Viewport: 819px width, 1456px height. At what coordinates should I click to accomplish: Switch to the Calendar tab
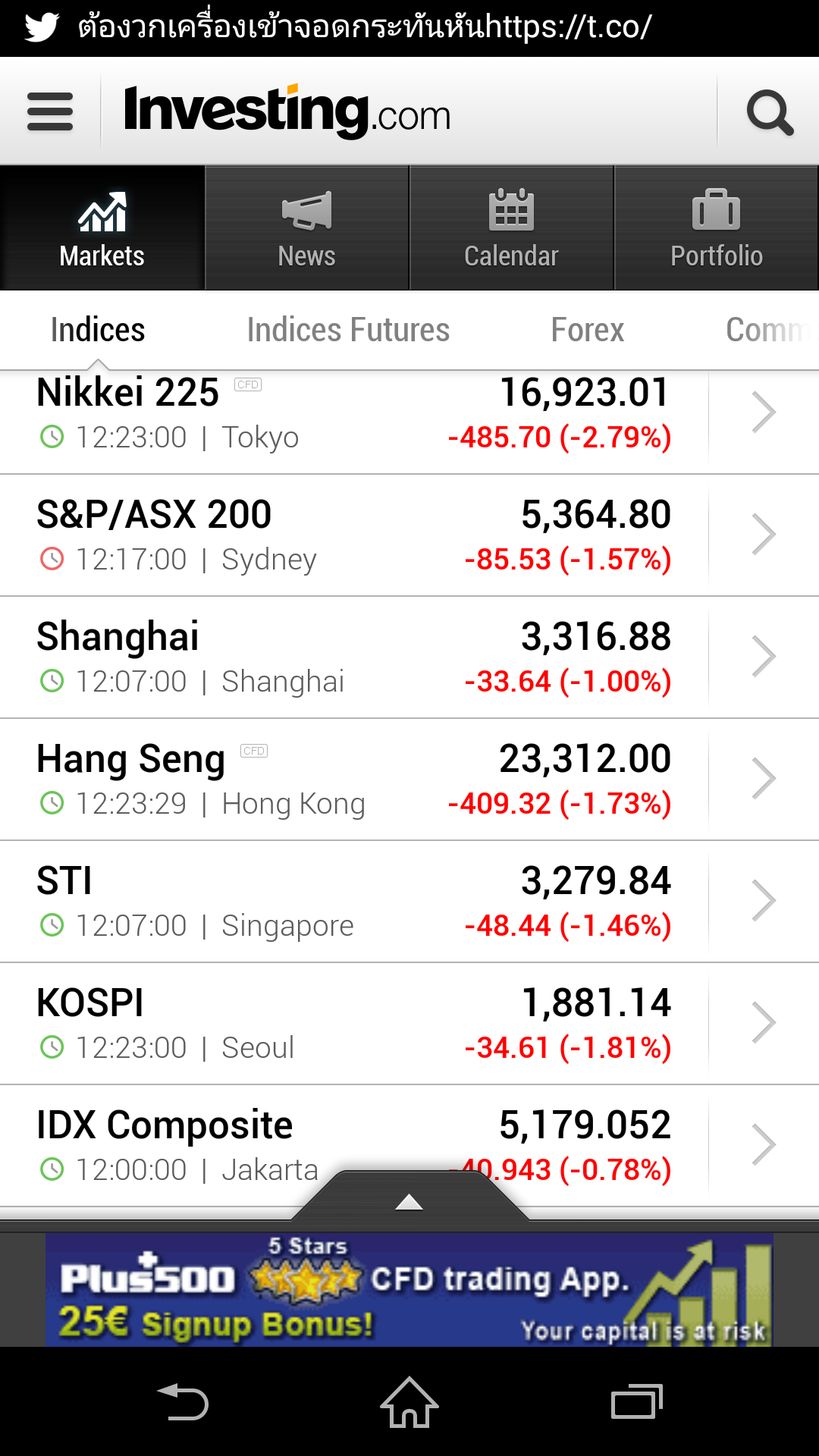pyautogui.click(x=511, y=228)
